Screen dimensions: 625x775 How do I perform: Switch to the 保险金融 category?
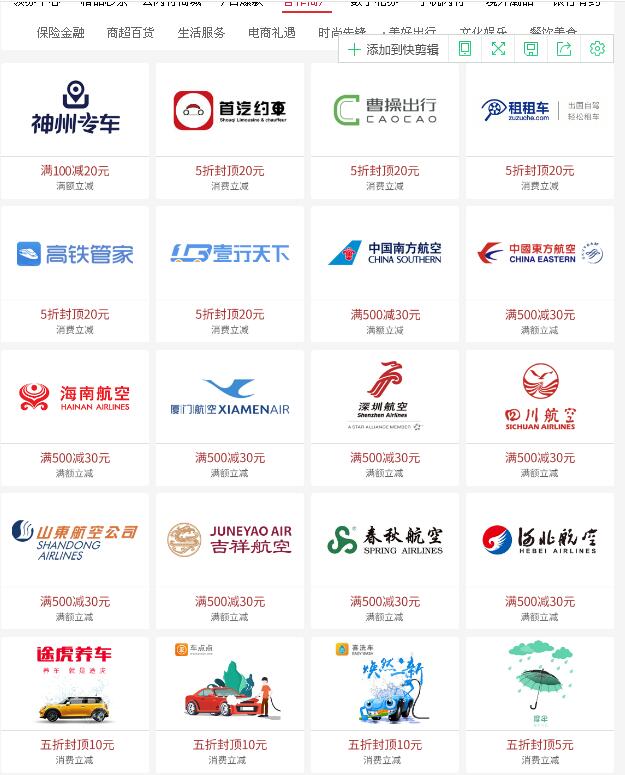coord(61,32)
